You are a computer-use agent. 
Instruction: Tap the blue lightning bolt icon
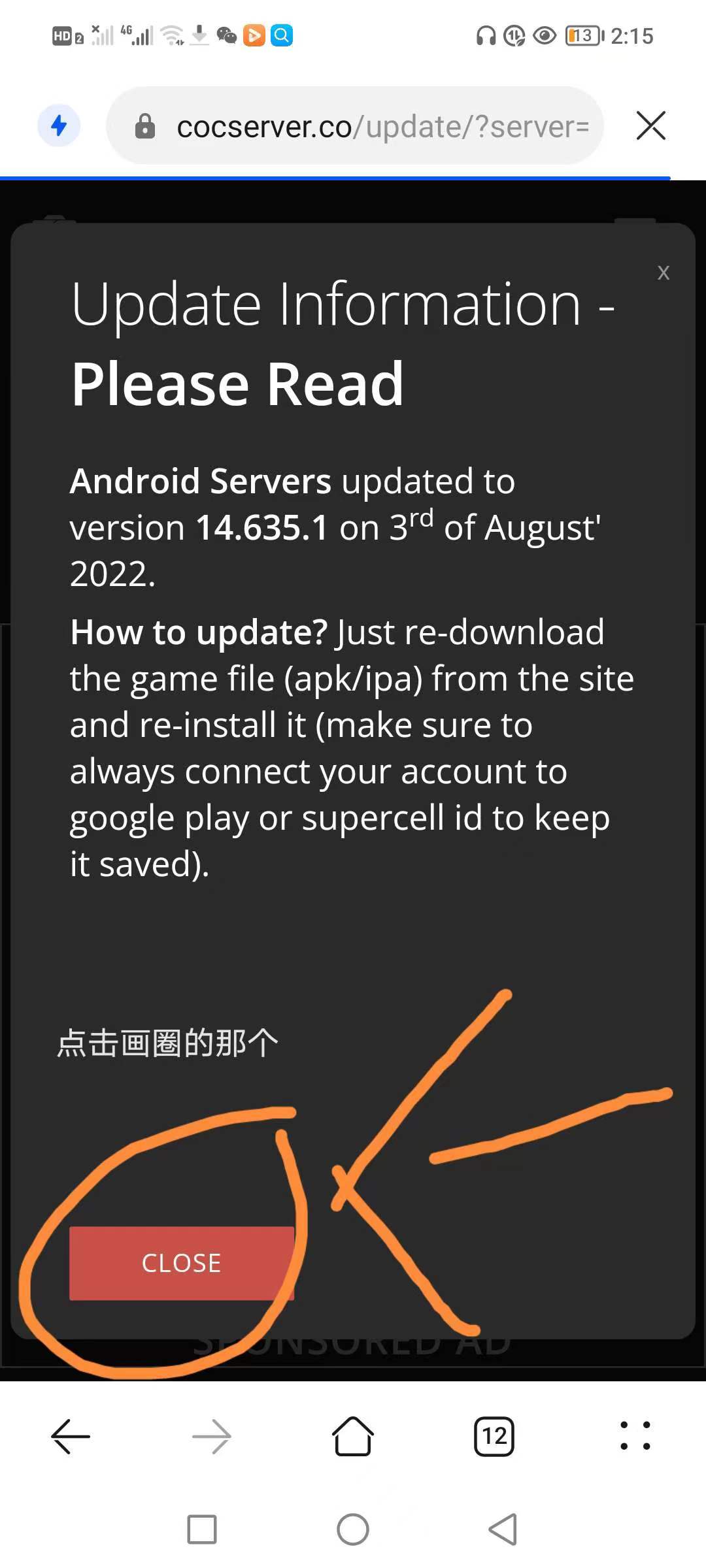click(x=59, y=125)
